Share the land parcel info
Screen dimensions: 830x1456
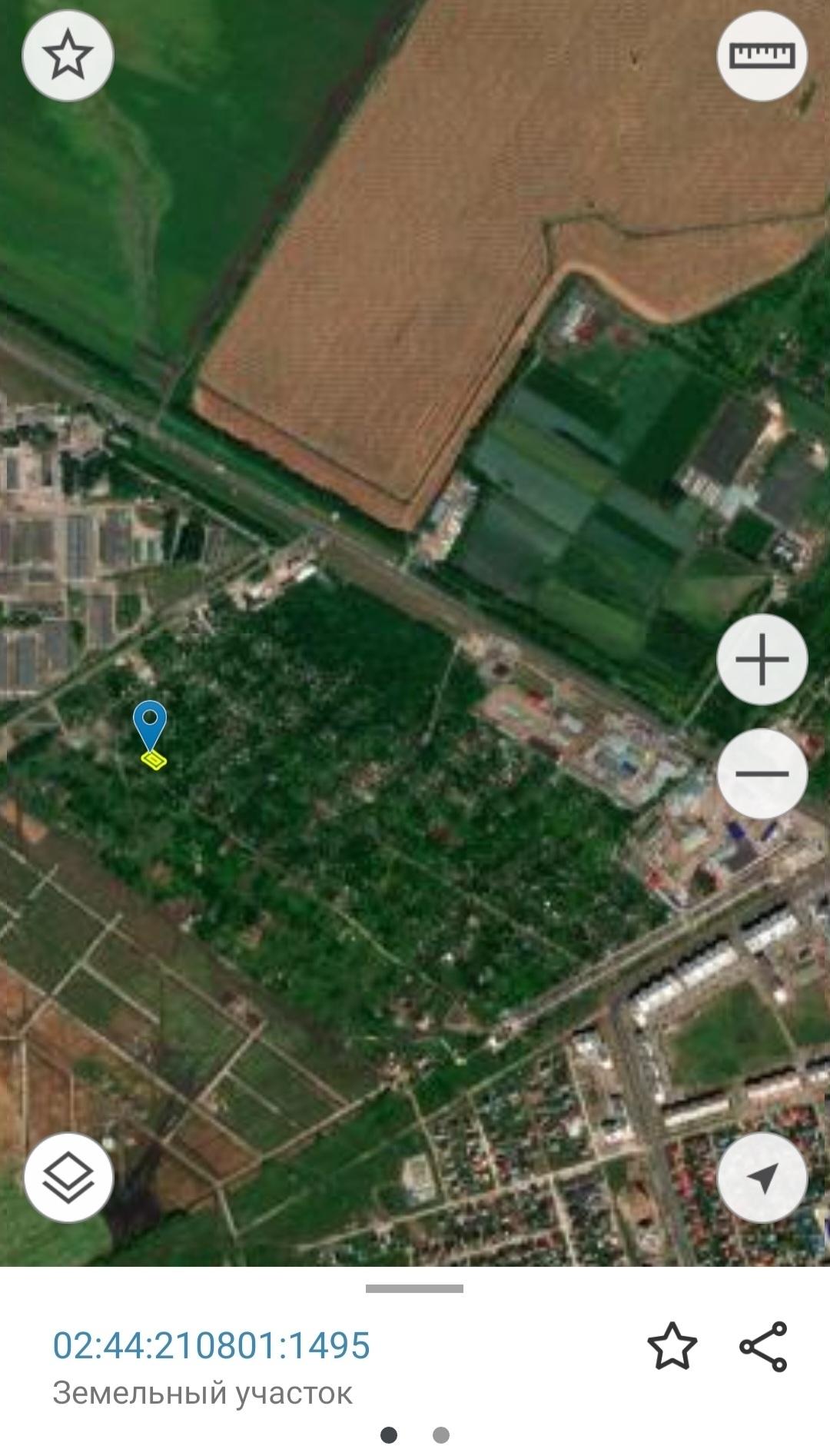pyautogui.click(x=763, y=1346)
